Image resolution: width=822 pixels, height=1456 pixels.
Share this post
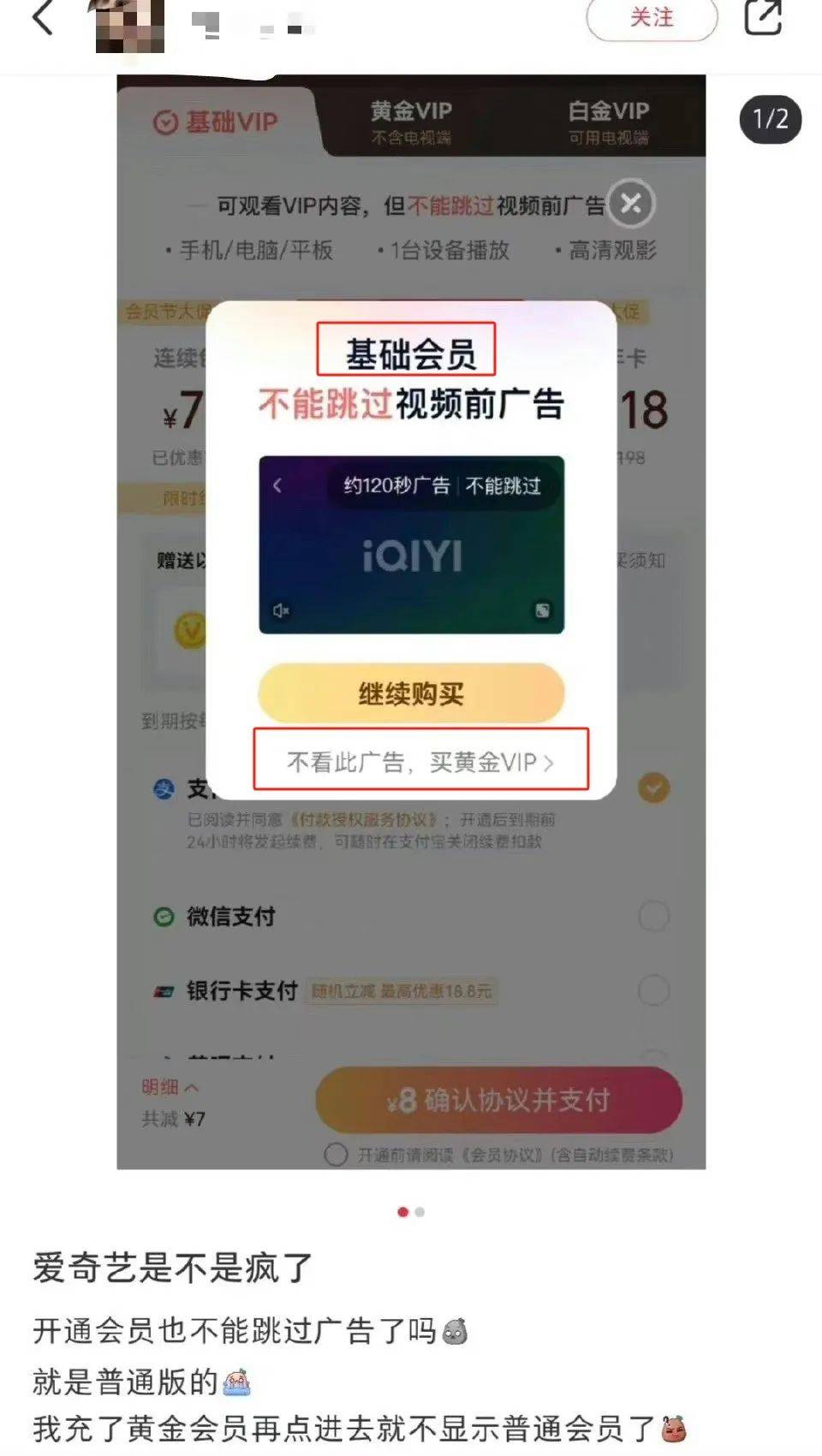(762, 17)
